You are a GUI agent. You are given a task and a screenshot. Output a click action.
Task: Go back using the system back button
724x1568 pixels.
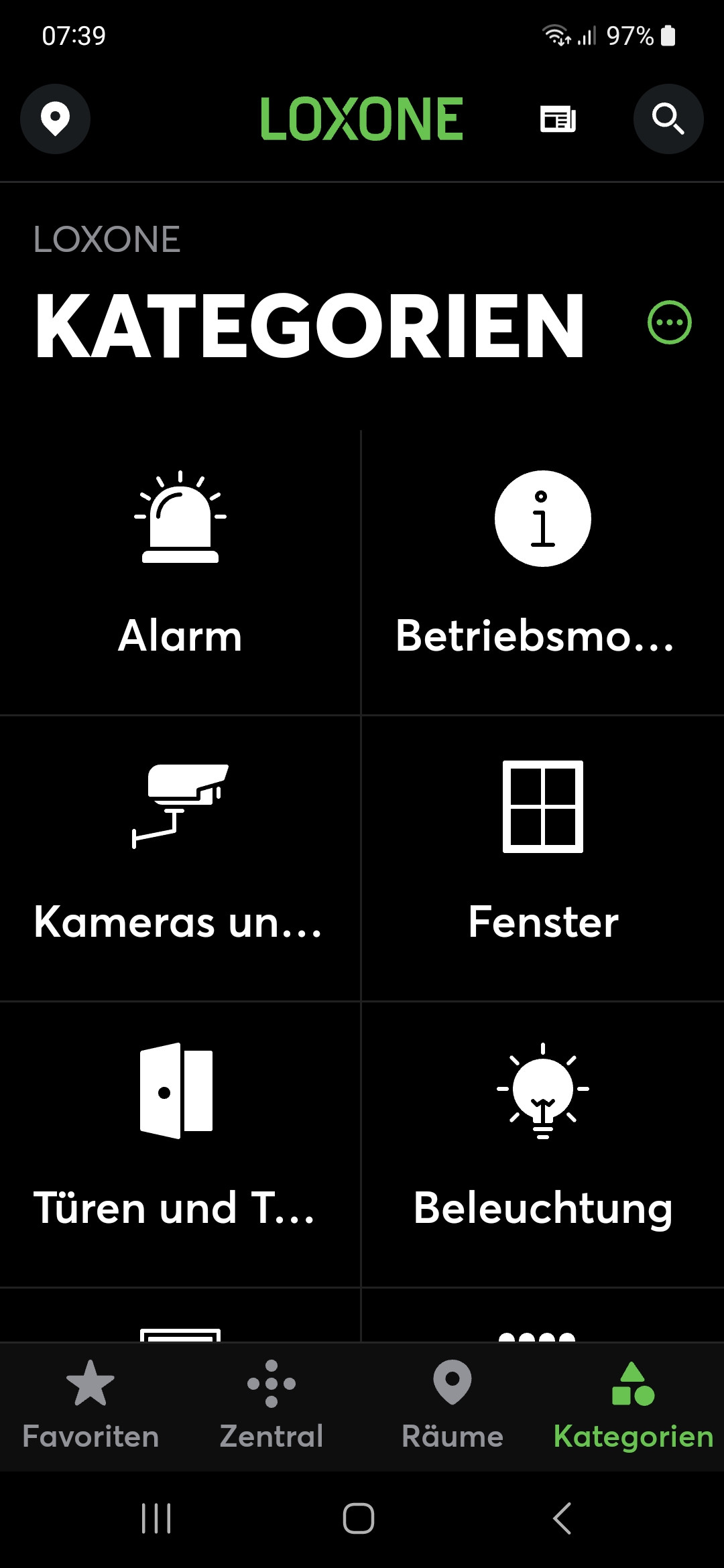(x=562, y=1518)
